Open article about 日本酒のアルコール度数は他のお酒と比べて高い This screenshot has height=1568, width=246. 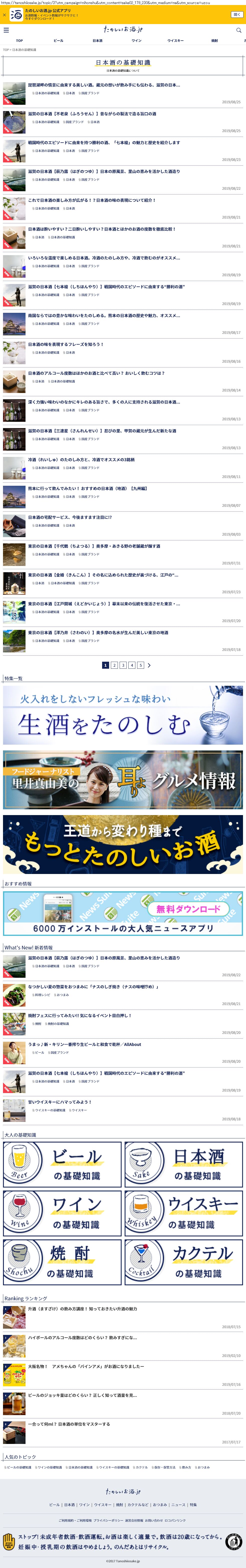96,373
